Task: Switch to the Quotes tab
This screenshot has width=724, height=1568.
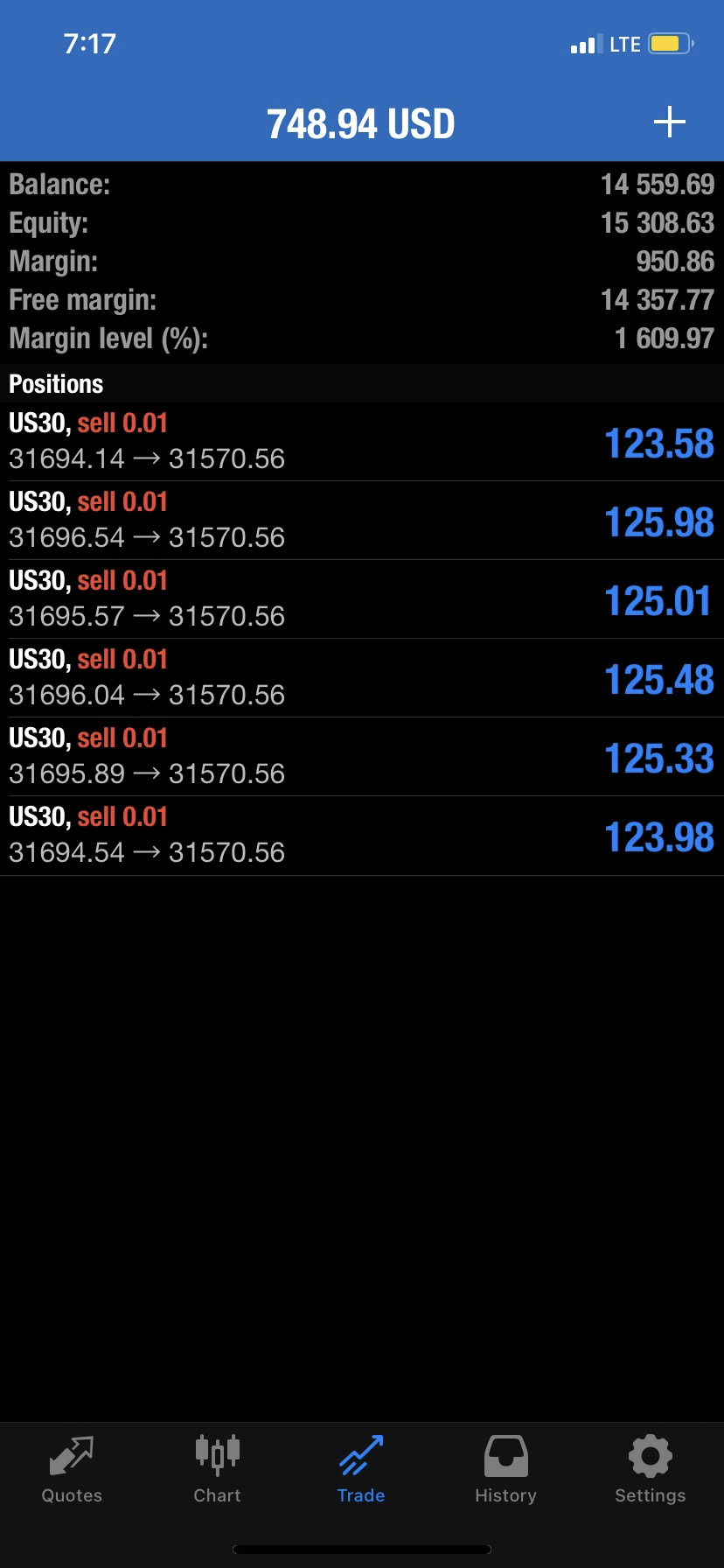Action: coord(72,1470)
